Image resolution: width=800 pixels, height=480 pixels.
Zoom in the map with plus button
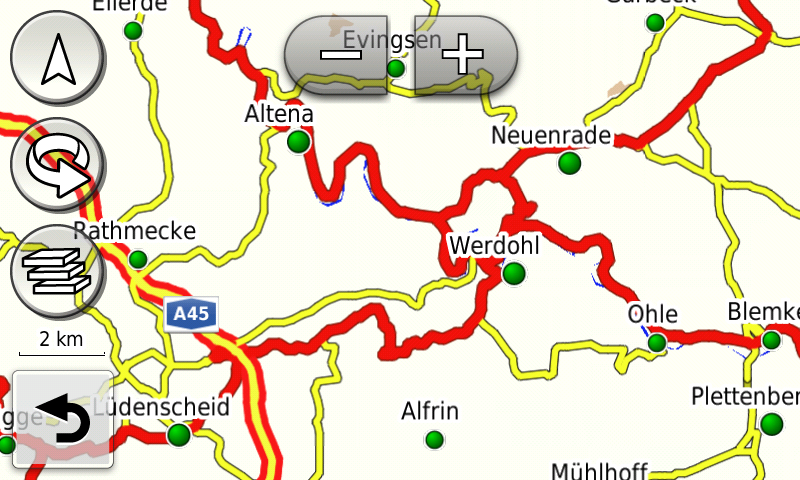(x=463, y=54)
